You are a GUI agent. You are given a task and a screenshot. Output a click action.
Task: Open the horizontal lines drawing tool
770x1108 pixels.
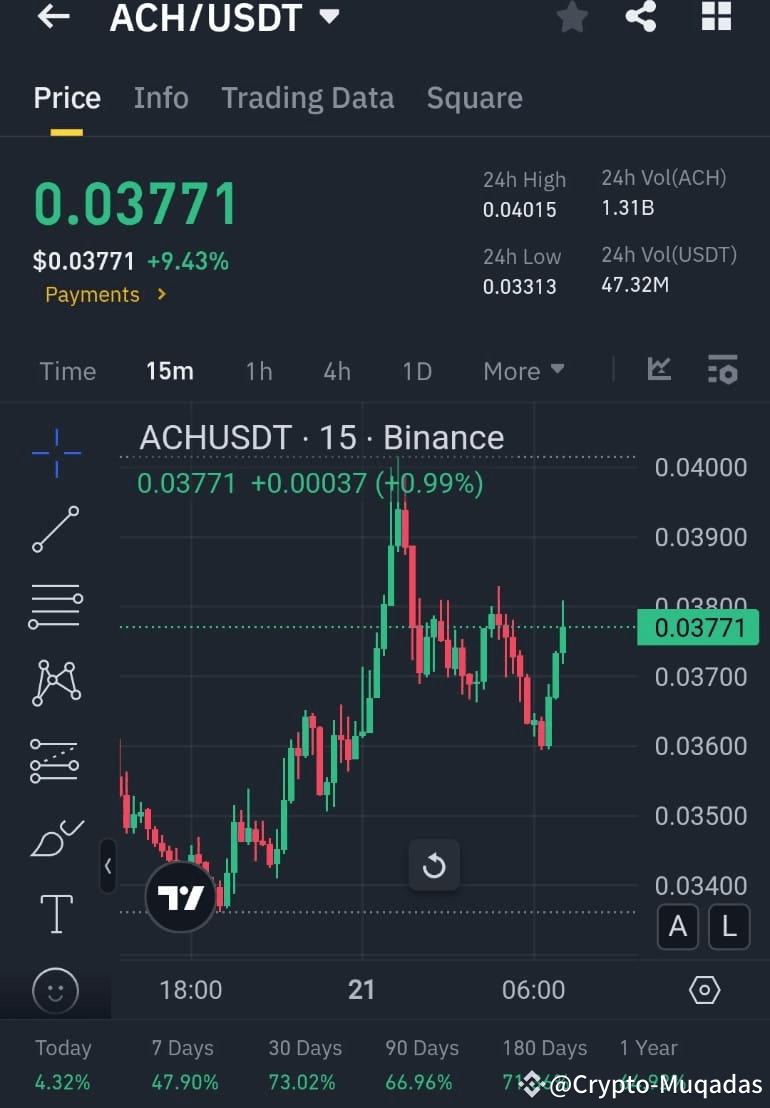click(55, 605)
